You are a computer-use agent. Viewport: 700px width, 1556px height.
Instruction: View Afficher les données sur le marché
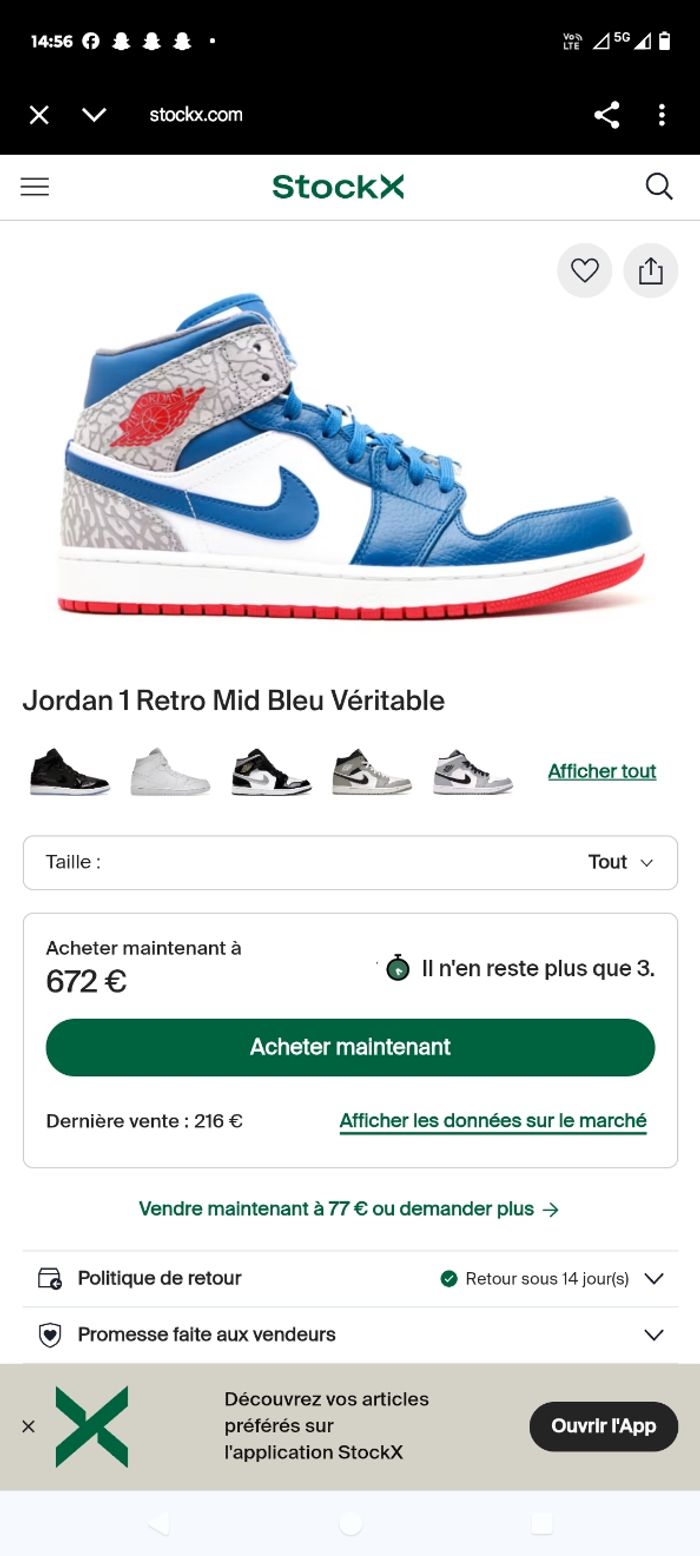coord(493,1121)
